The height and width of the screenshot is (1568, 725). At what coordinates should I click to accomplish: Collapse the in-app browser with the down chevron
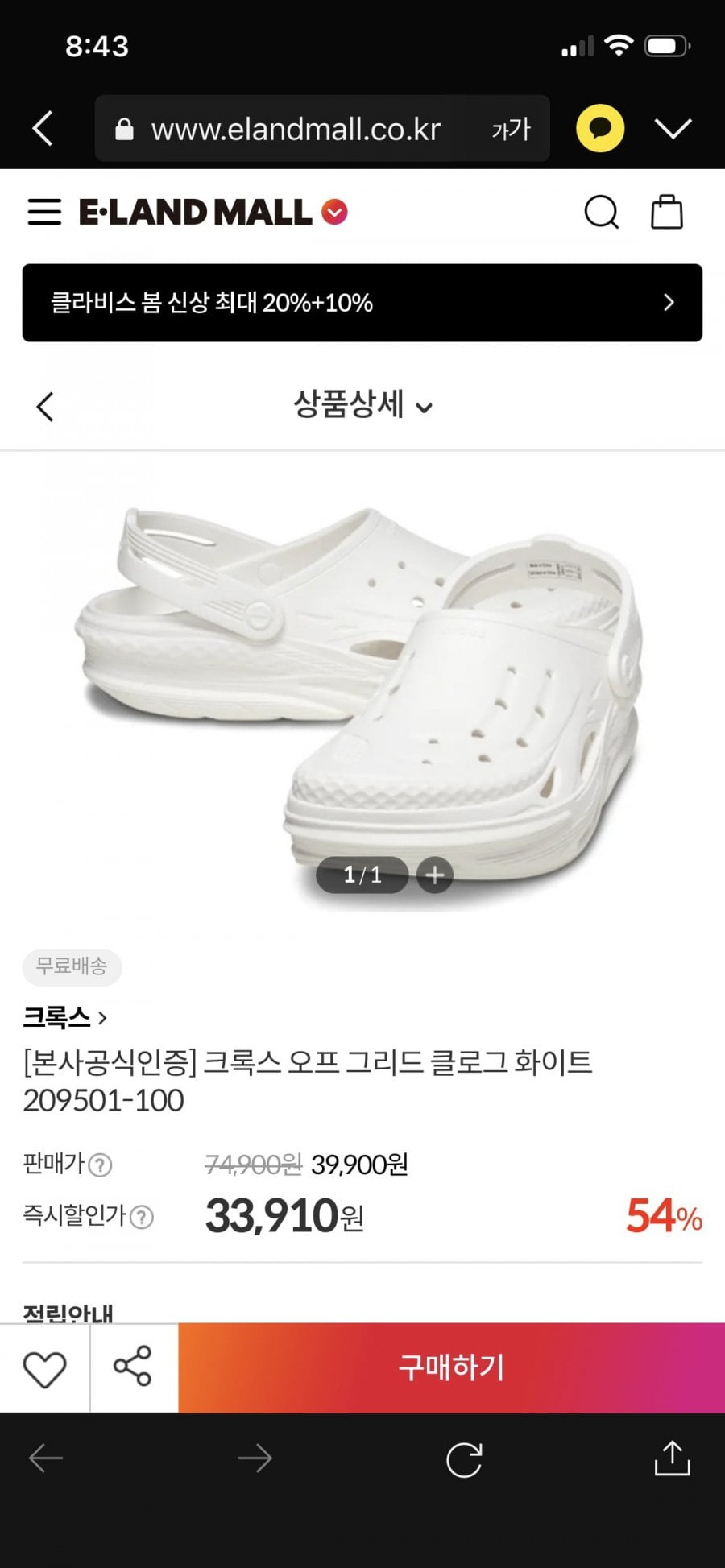(x=673, y=129)
